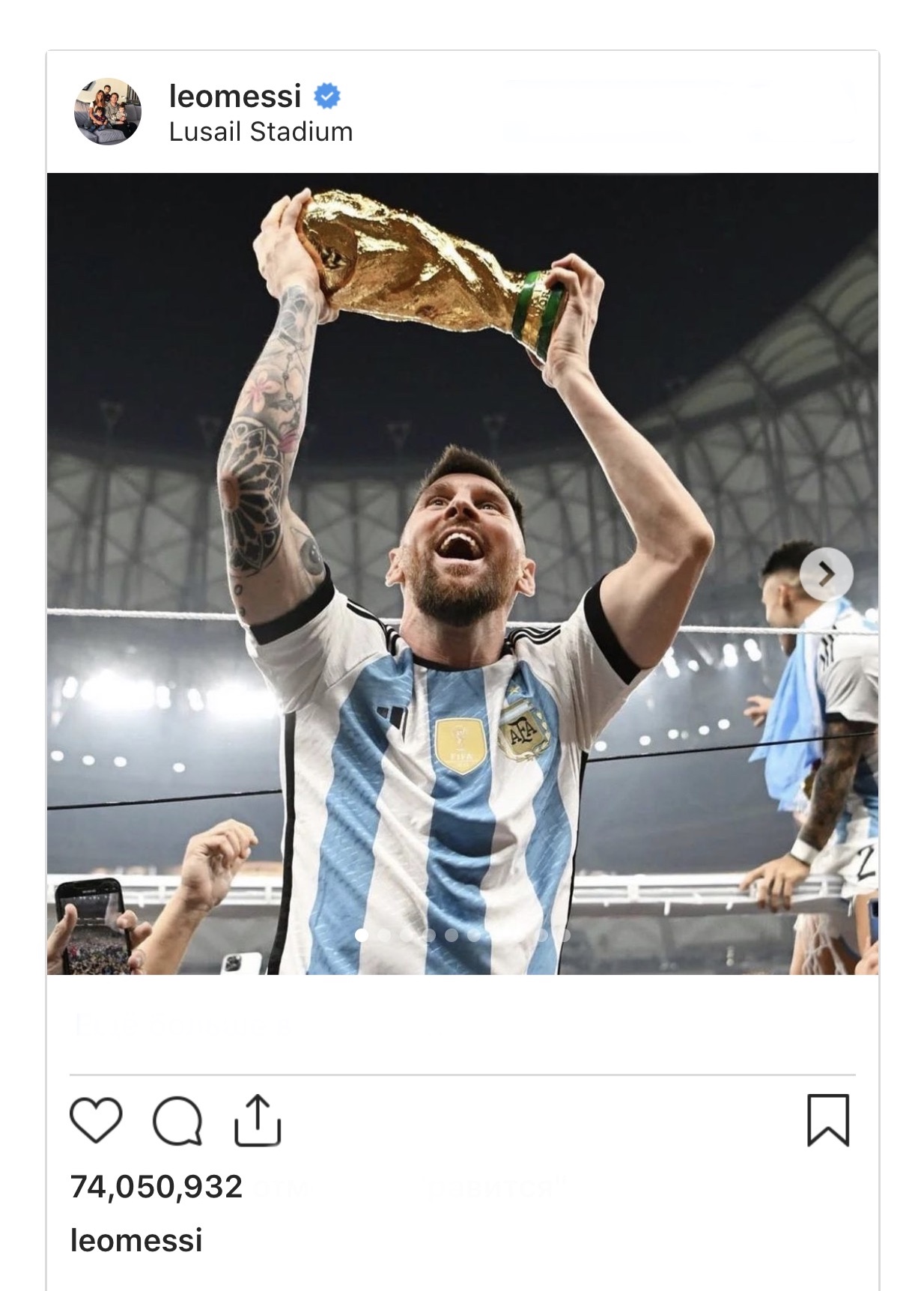Share the World Cup post
Screen dimensions: 924x1291
(257, 1120)
